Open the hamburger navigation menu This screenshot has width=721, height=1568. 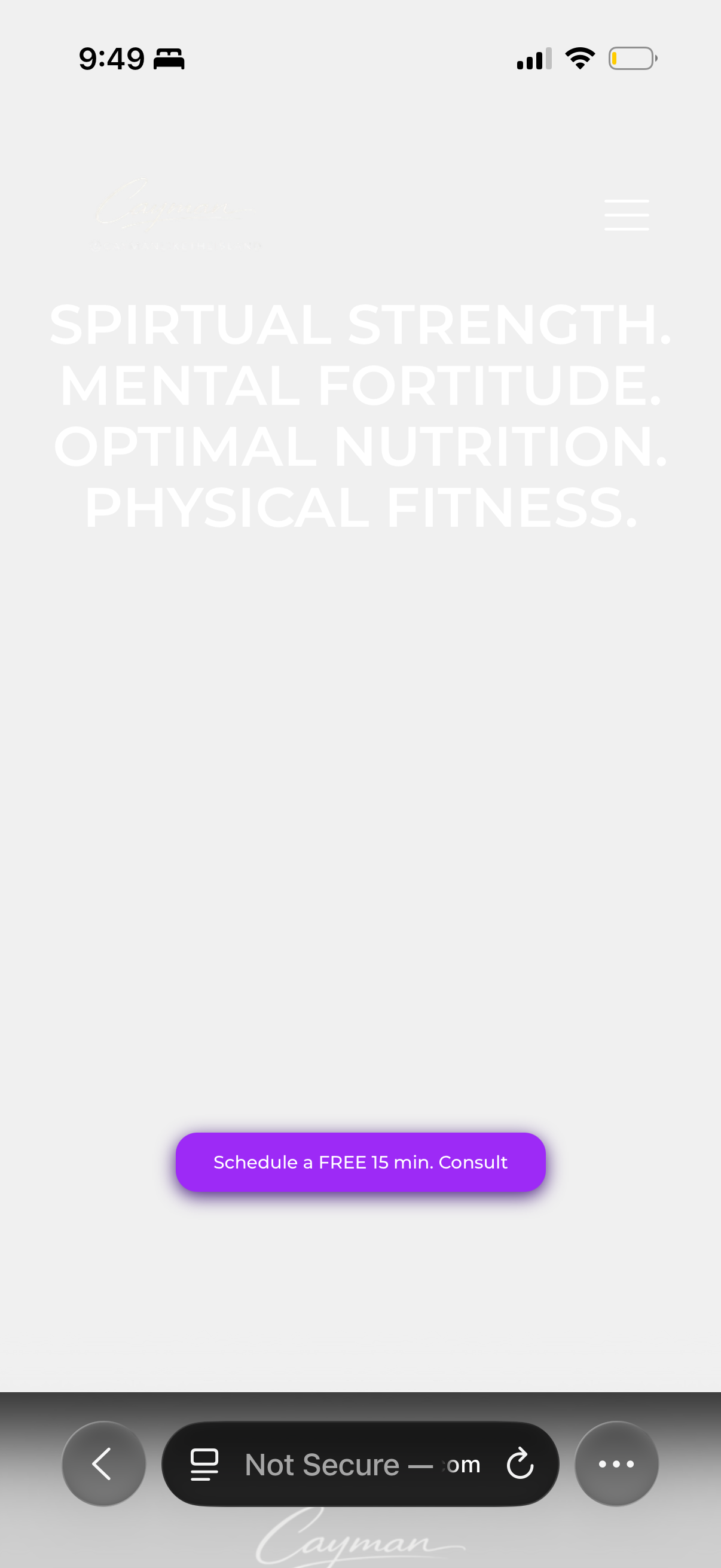point(626,215)
